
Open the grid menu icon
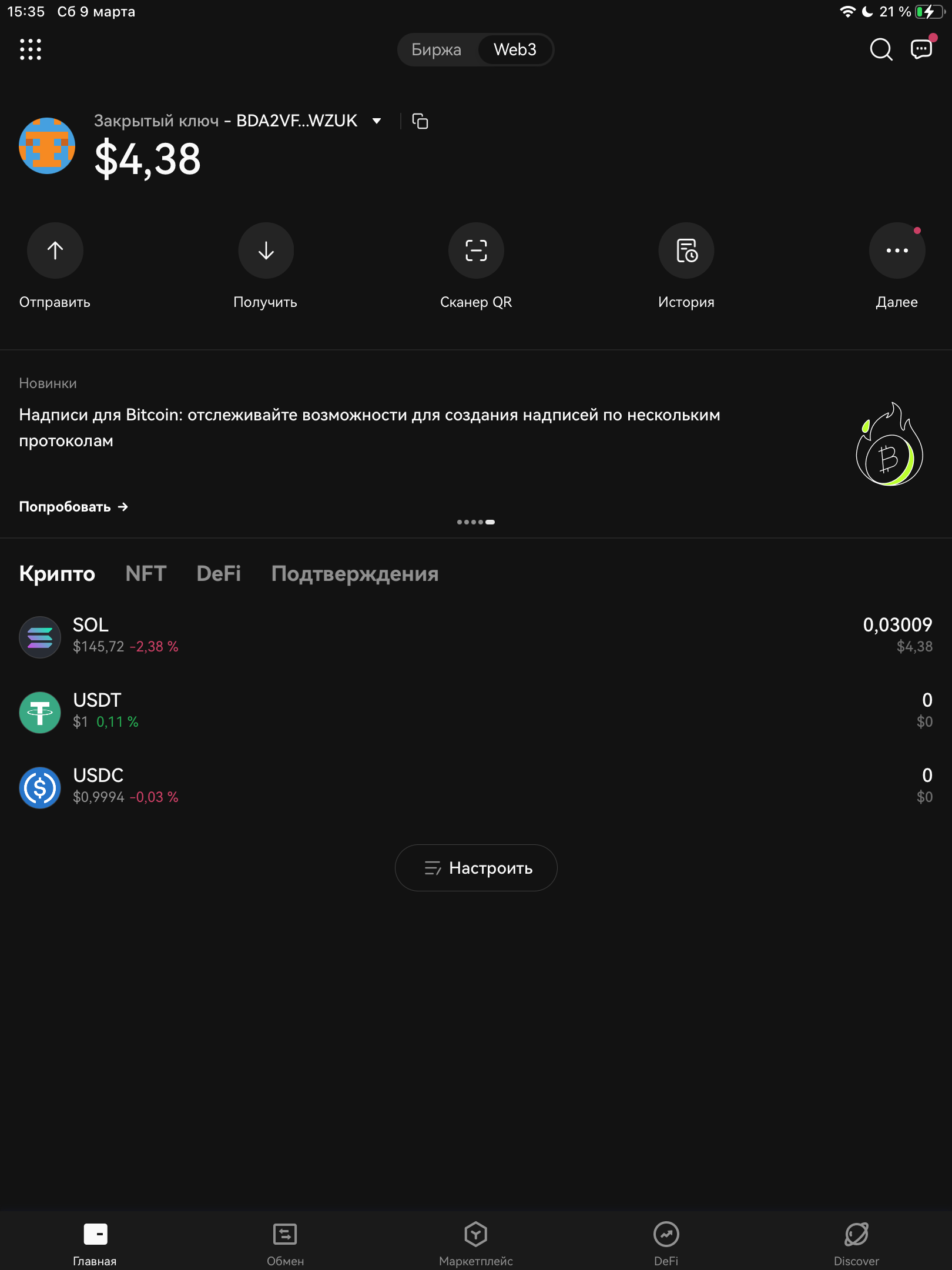click(x=31, y=49)
